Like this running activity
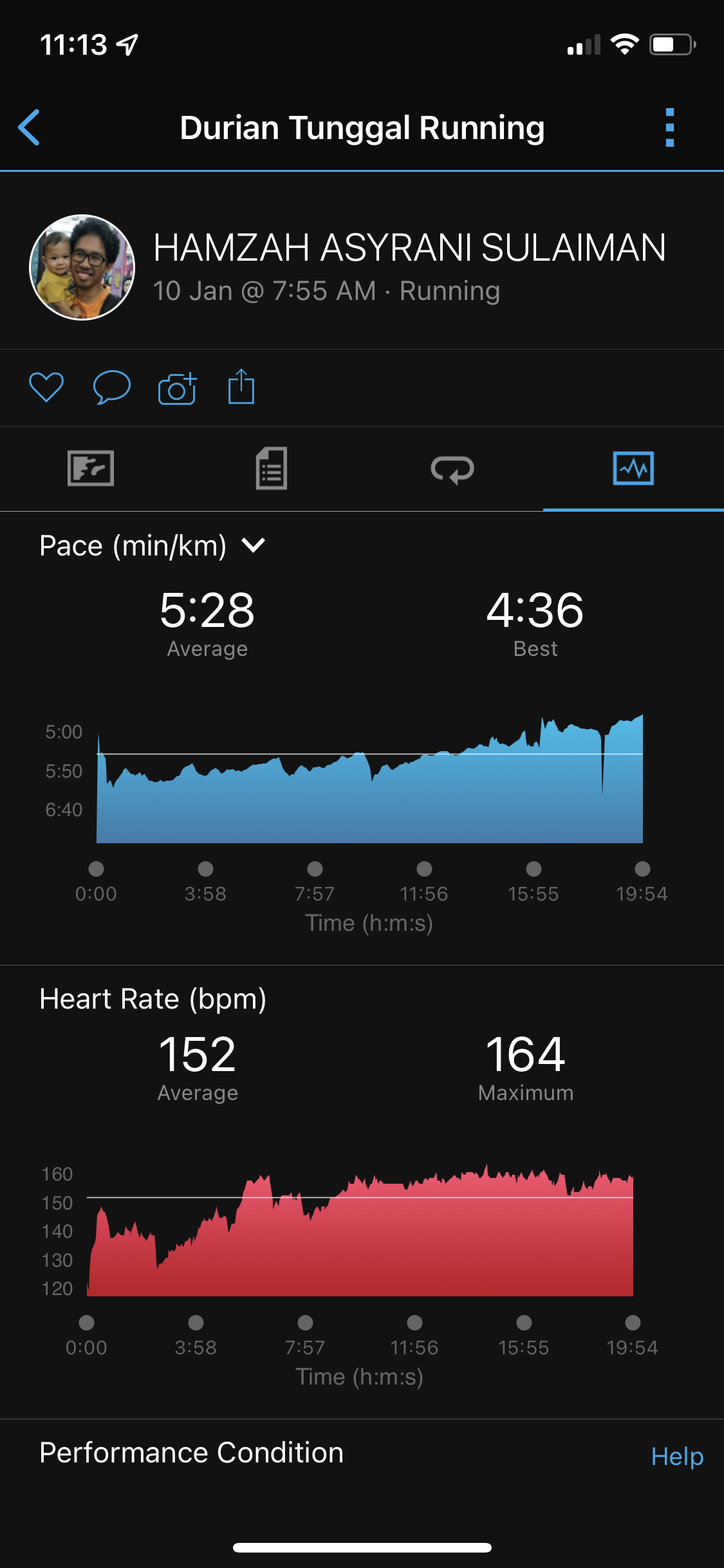This screenshot has width=724, height=1568. coord(46,387)
